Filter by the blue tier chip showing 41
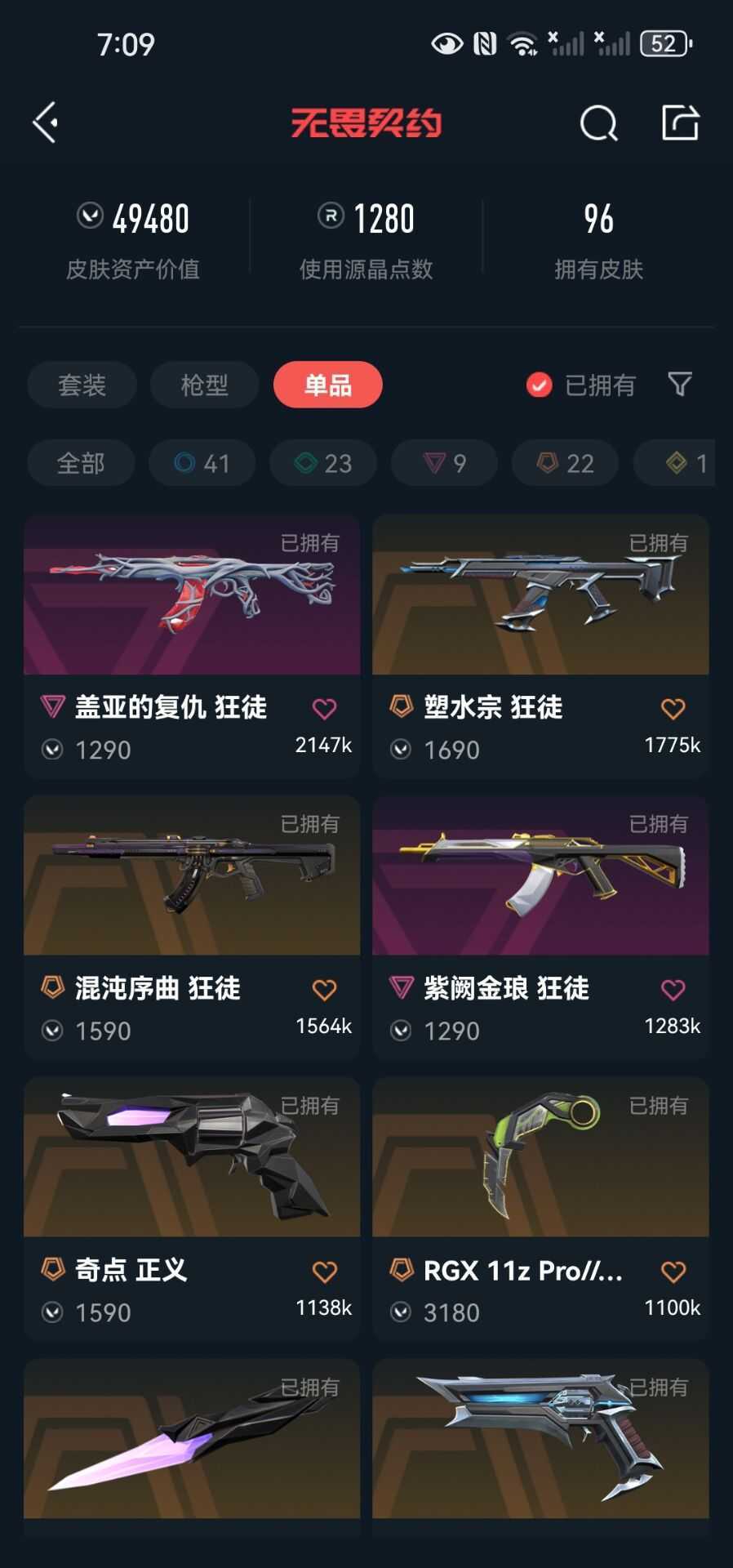 point(202,463)
